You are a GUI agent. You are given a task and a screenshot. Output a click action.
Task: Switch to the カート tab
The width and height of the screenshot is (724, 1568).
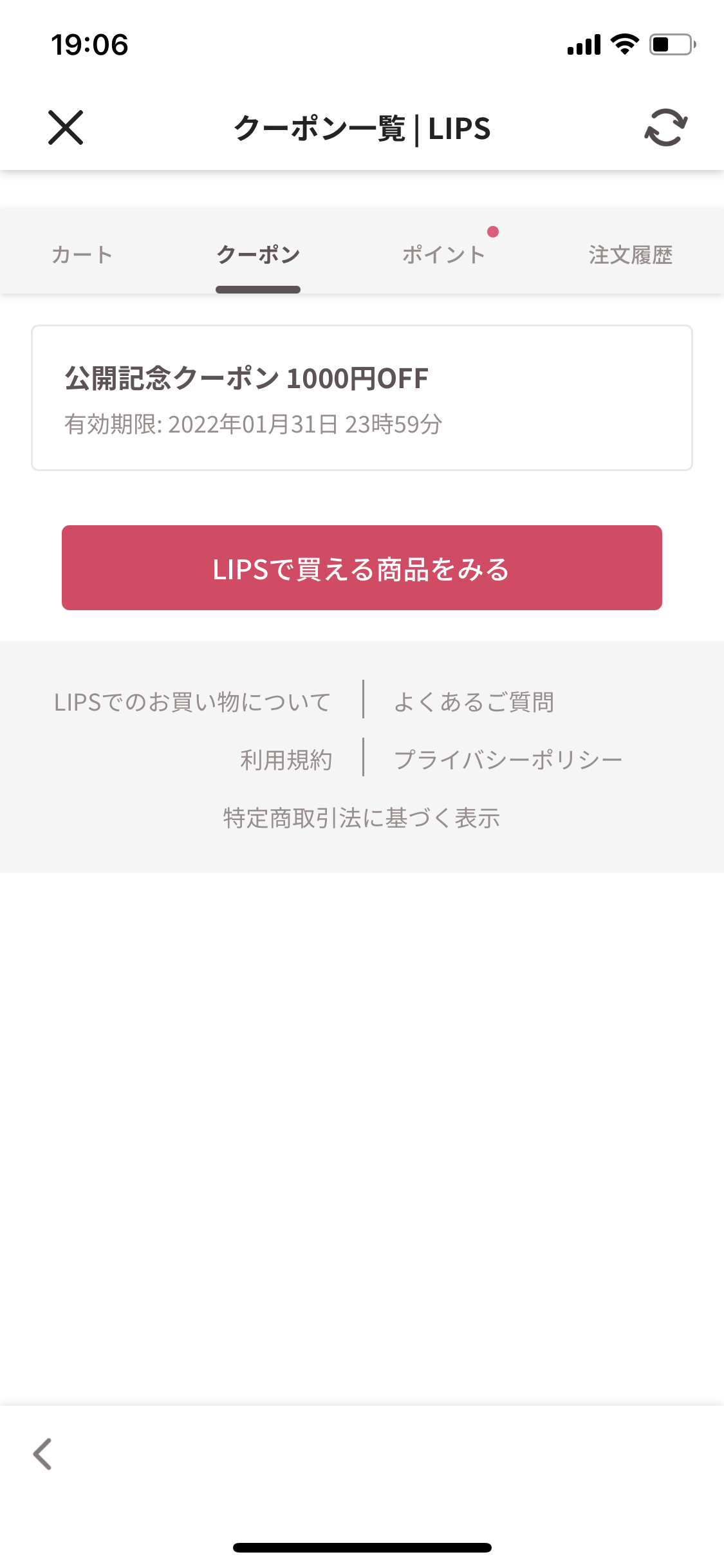coord(82,255)
